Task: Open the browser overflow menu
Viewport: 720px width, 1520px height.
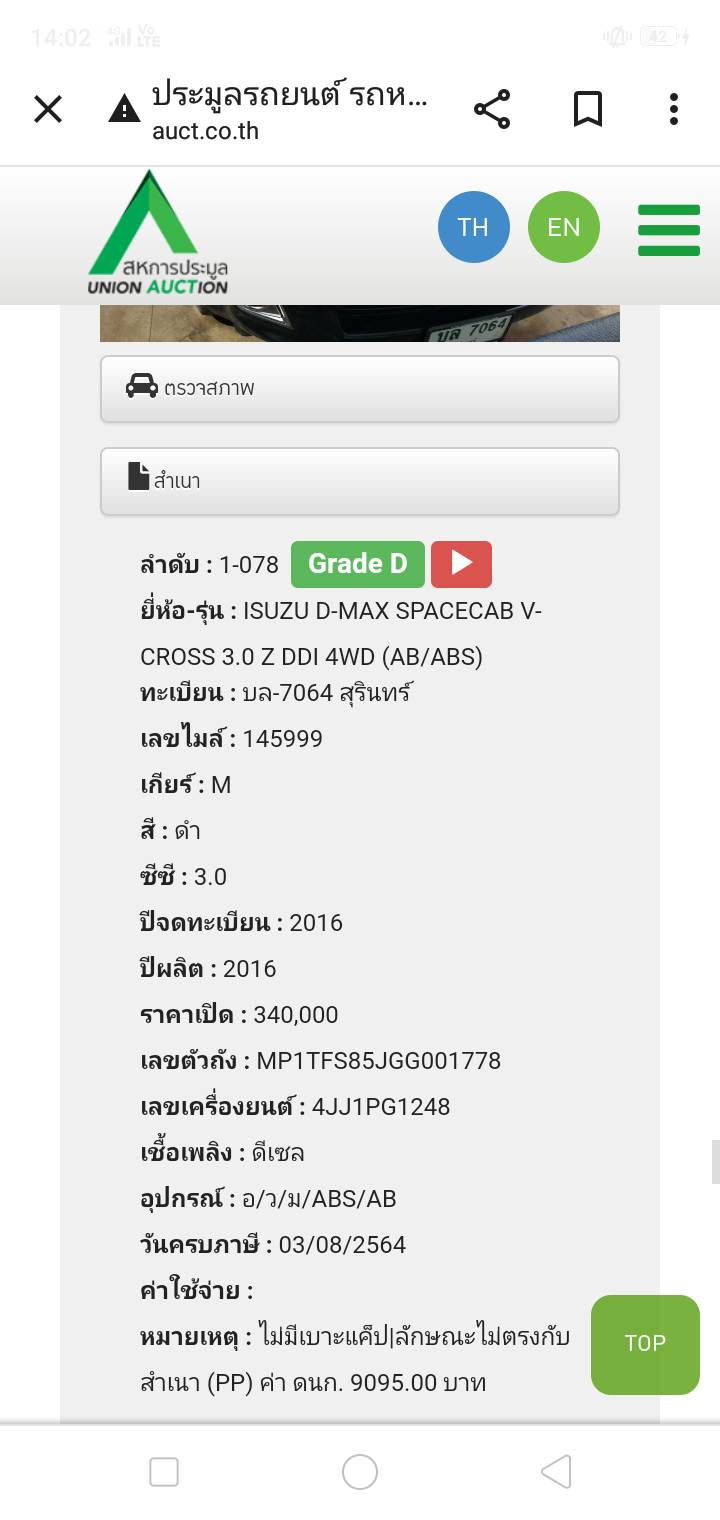Action: pos(674,109)
